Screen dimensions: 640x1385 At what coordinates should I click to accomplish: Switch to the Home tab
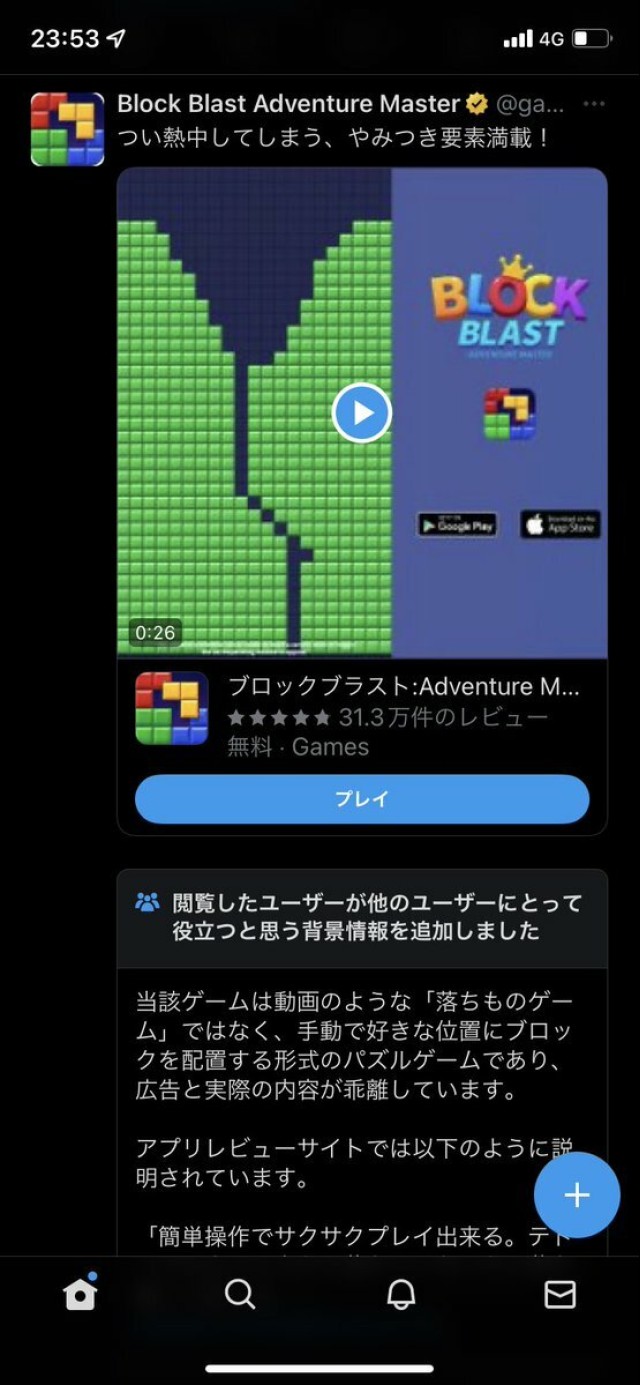[80, 1294]
